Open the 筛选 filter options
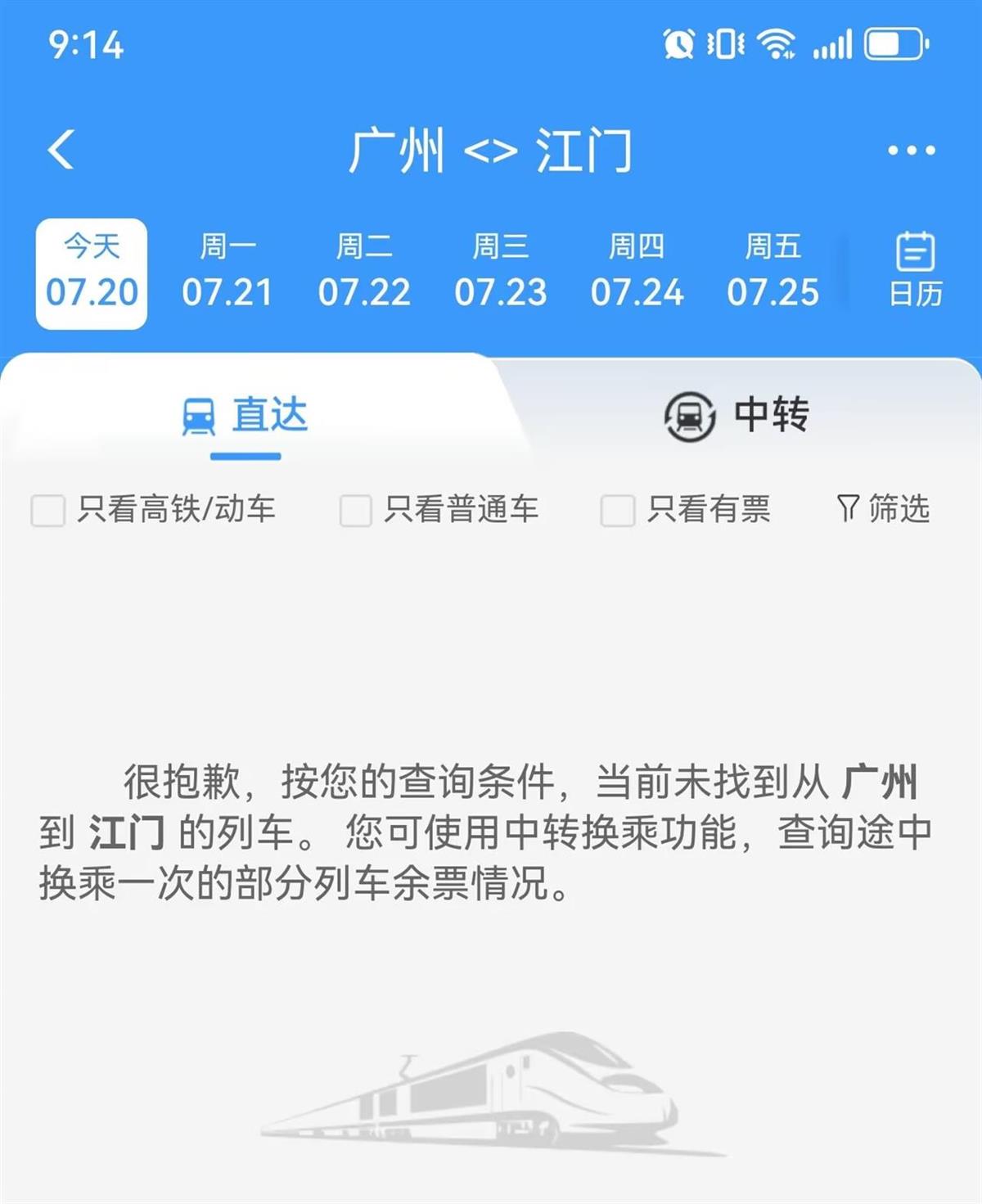Viewport: 982px width, 1204px height. tap(884, 509)
